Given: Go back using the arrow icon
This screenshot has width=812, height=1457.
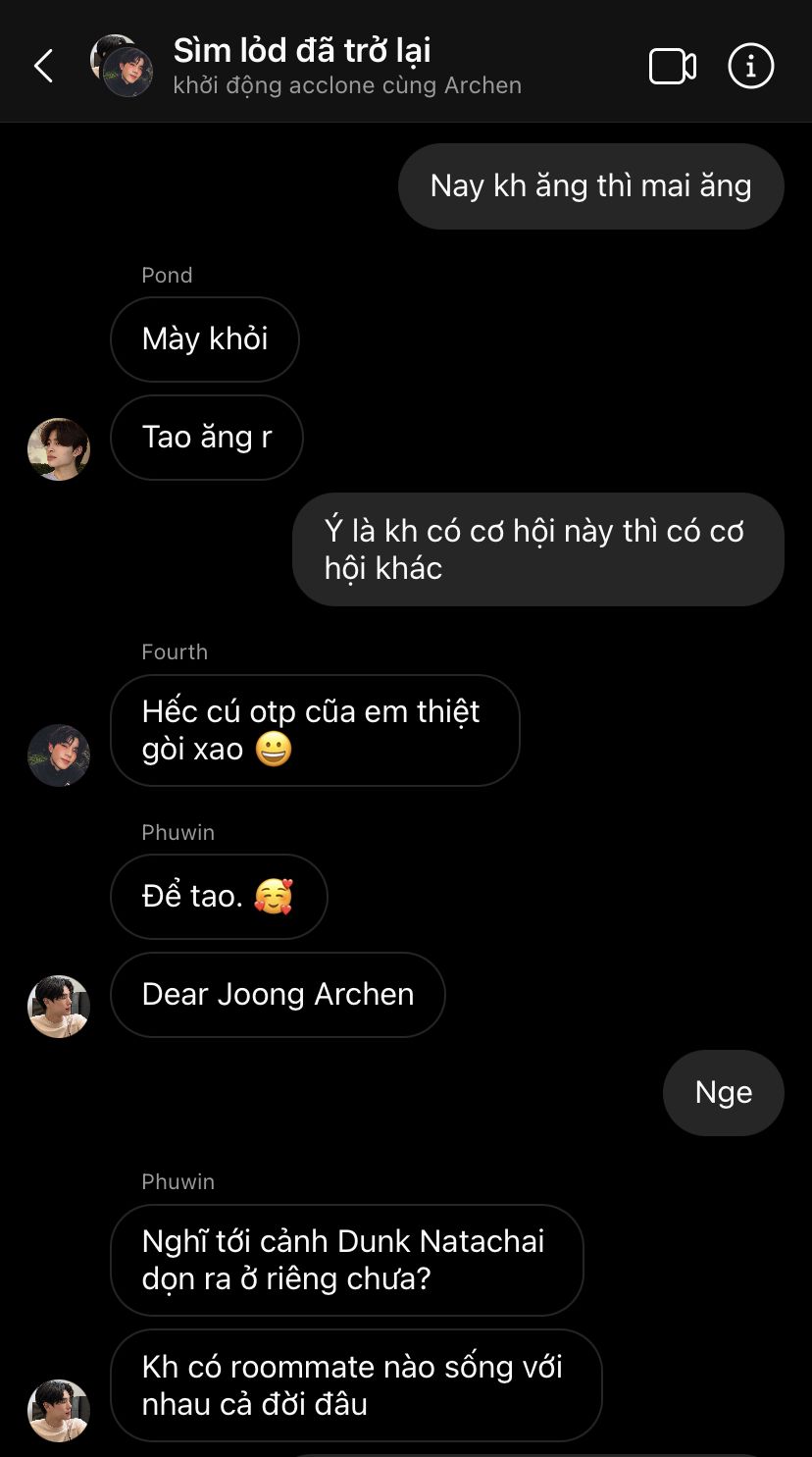Looking at the screenshot, I should coord(43,66).
